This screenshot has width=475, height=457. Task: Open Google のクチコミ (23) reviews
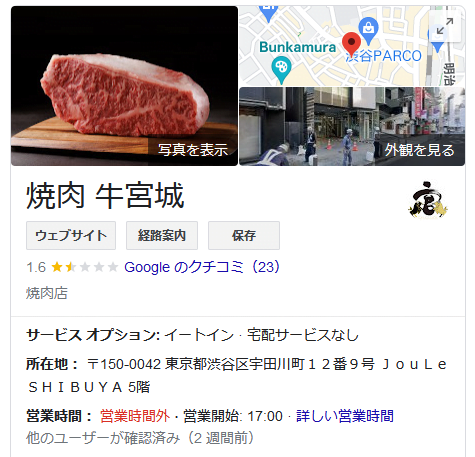coord(202,267)
